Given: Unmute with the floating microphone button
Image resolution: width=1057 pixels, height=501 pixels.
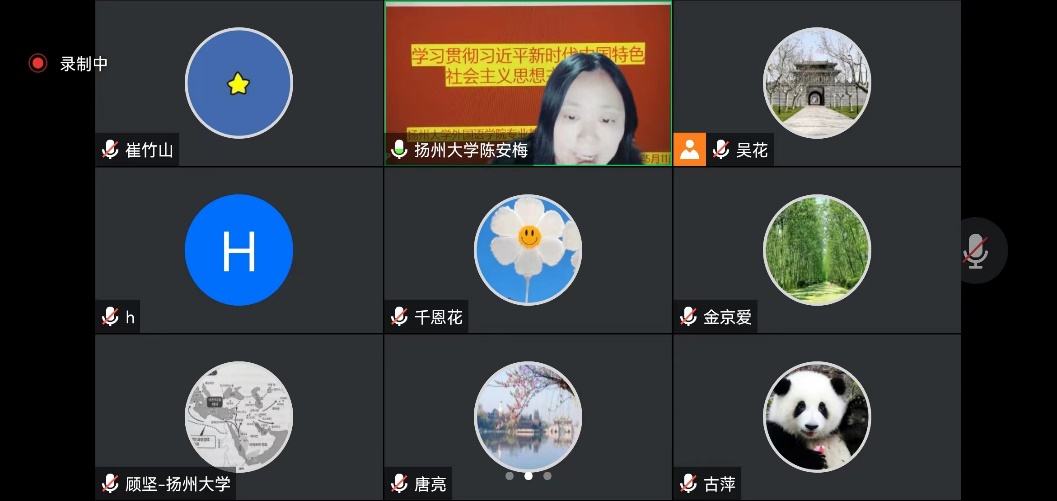Looking at the screenshot, I should [976, 250].
